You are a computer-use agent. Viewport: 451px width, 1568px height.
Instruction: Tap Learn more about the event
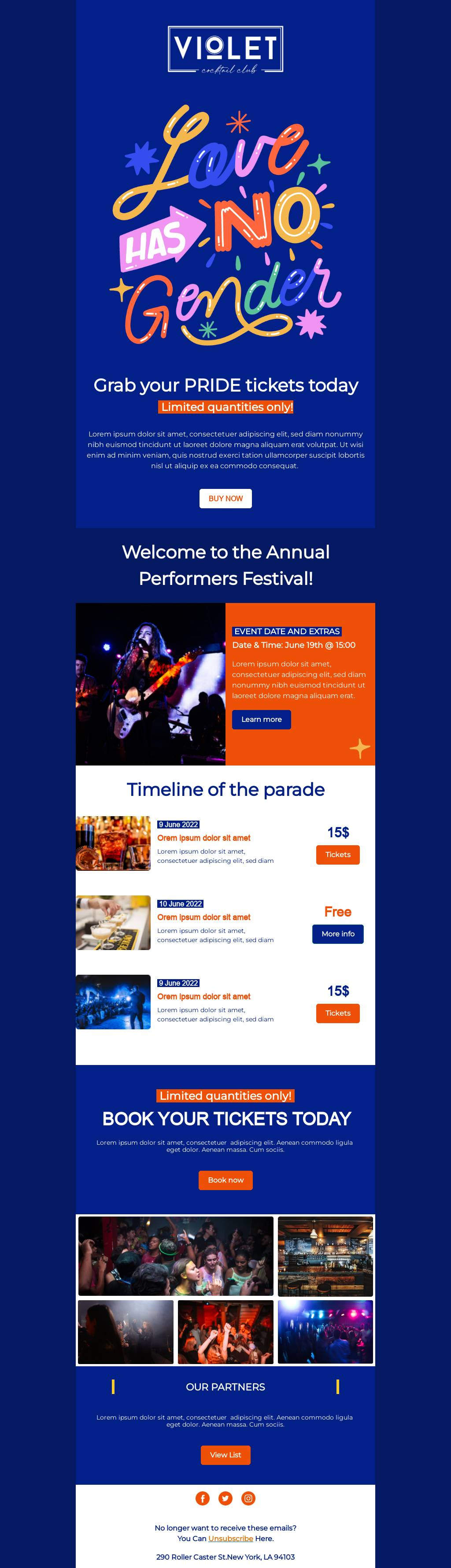pyautogui.click(x=261, y=719)
